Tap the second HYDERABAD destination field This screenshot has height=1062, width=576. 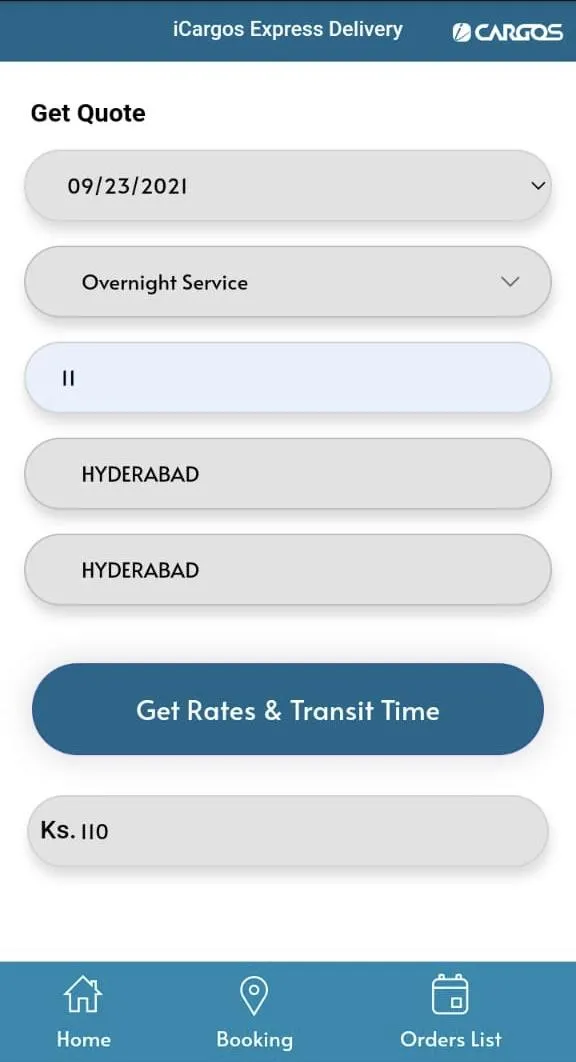[287, 570]
